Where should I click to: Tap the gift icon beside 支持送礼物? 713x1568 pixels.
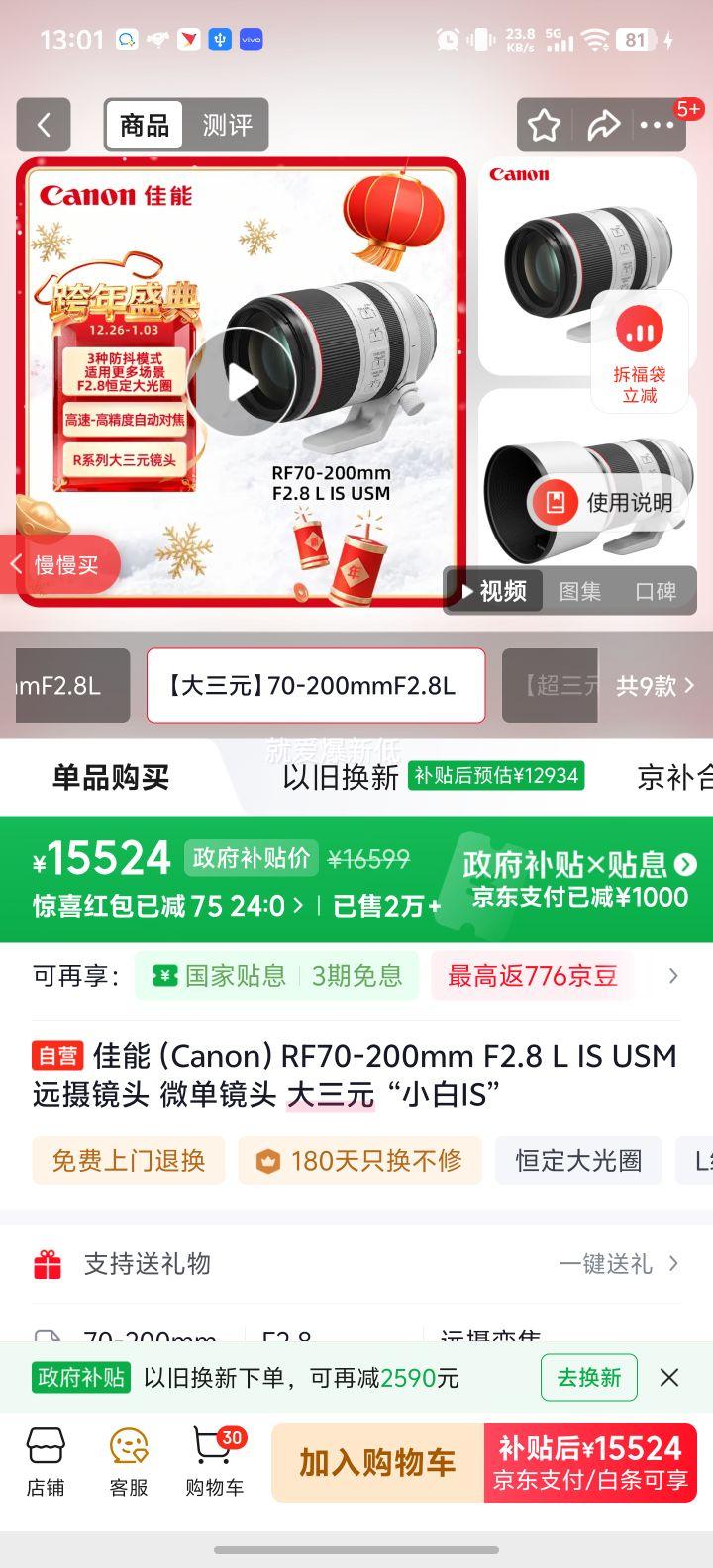pos(47,1262)
